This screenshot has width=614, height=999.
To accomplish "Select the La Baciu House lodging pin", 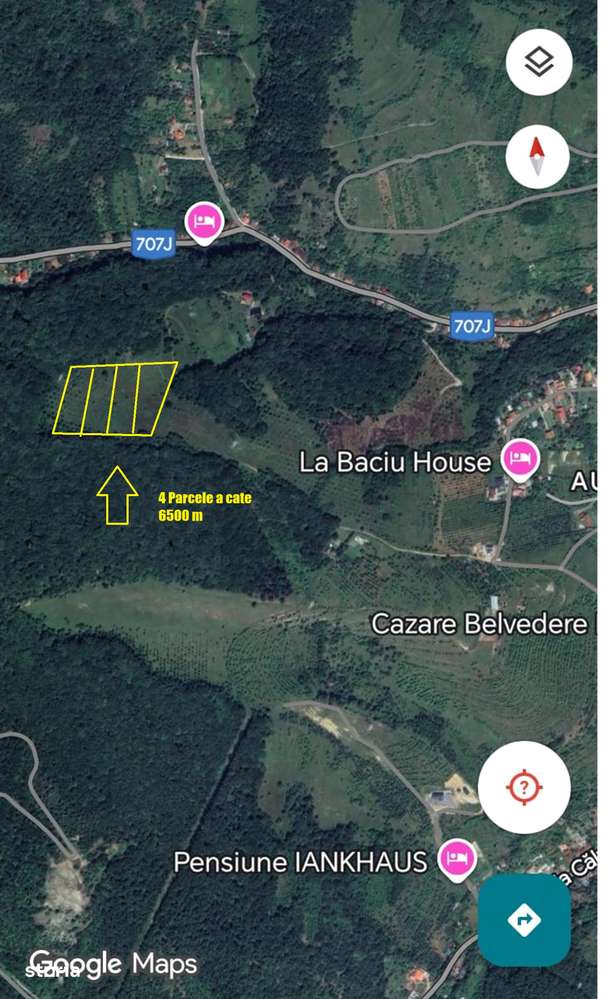I will tap(520, 459).
